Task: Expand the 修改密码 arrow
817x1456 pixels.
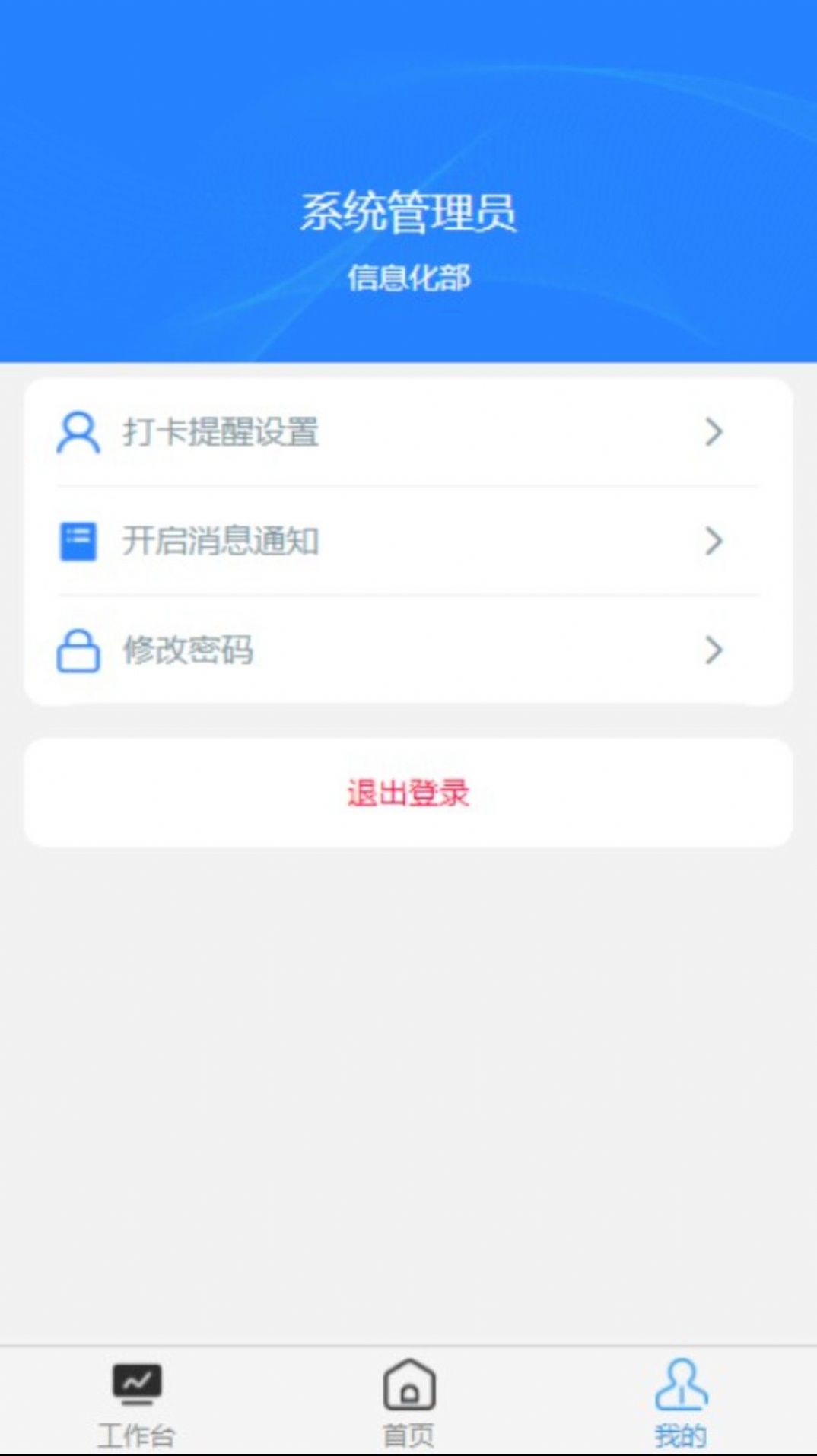Action: (714, 650)
